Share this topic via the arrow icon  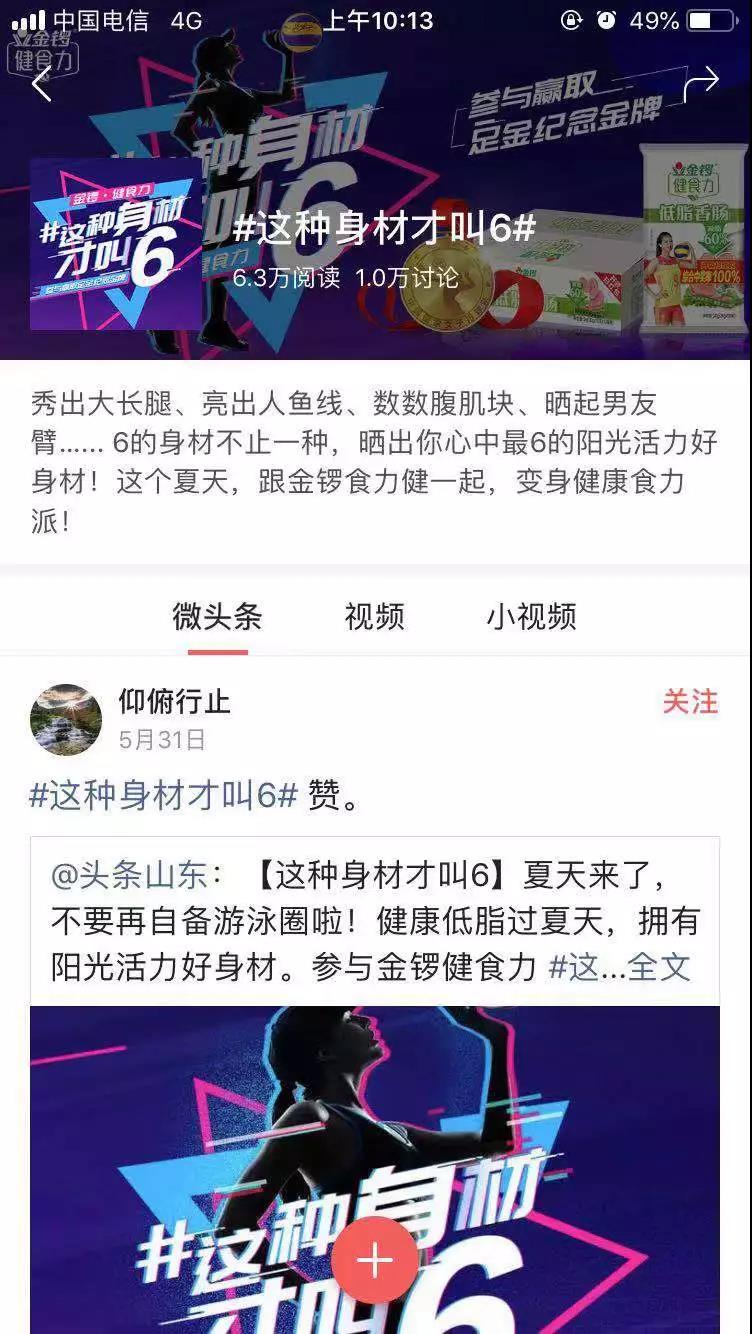(x=701, y=84)
